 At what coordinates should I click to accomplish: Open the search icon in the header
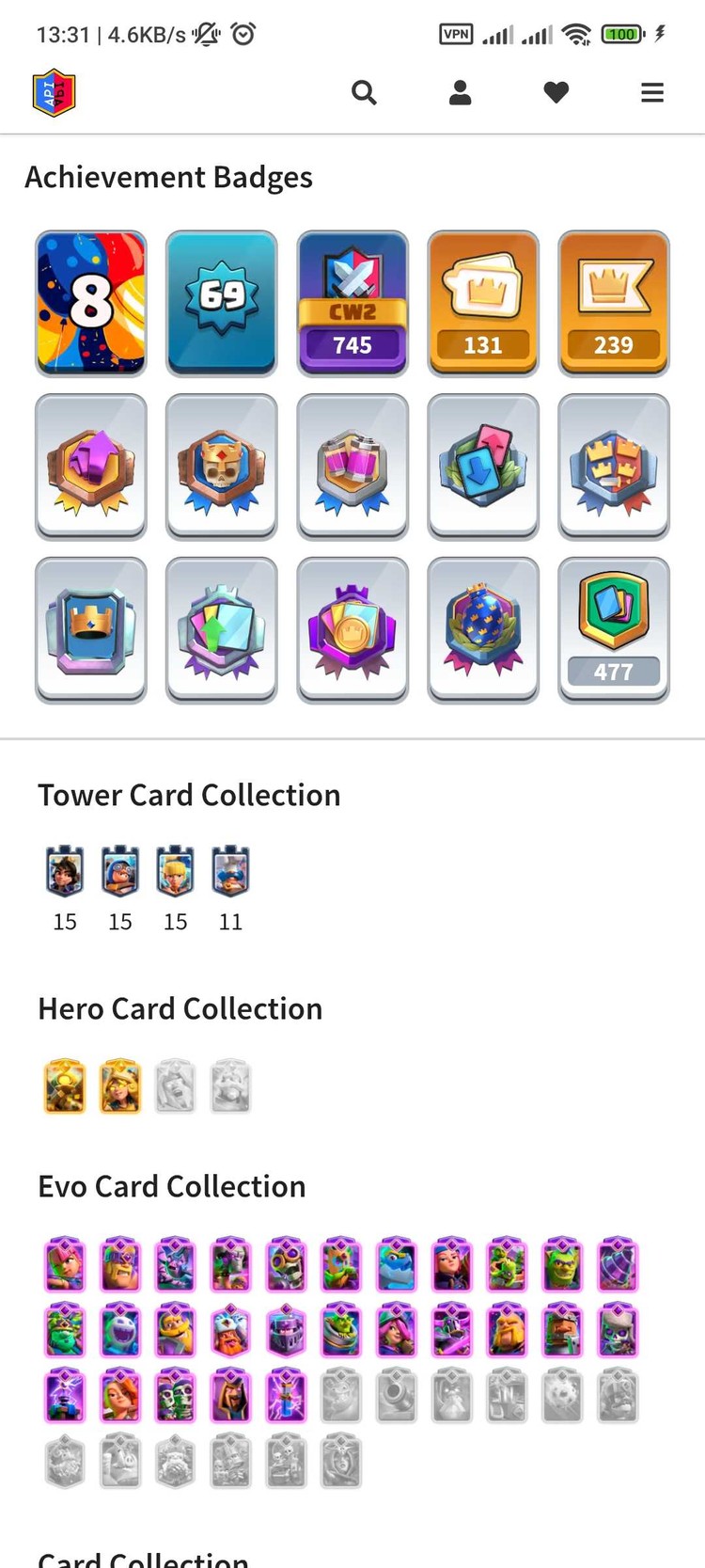tap(364, 92)
